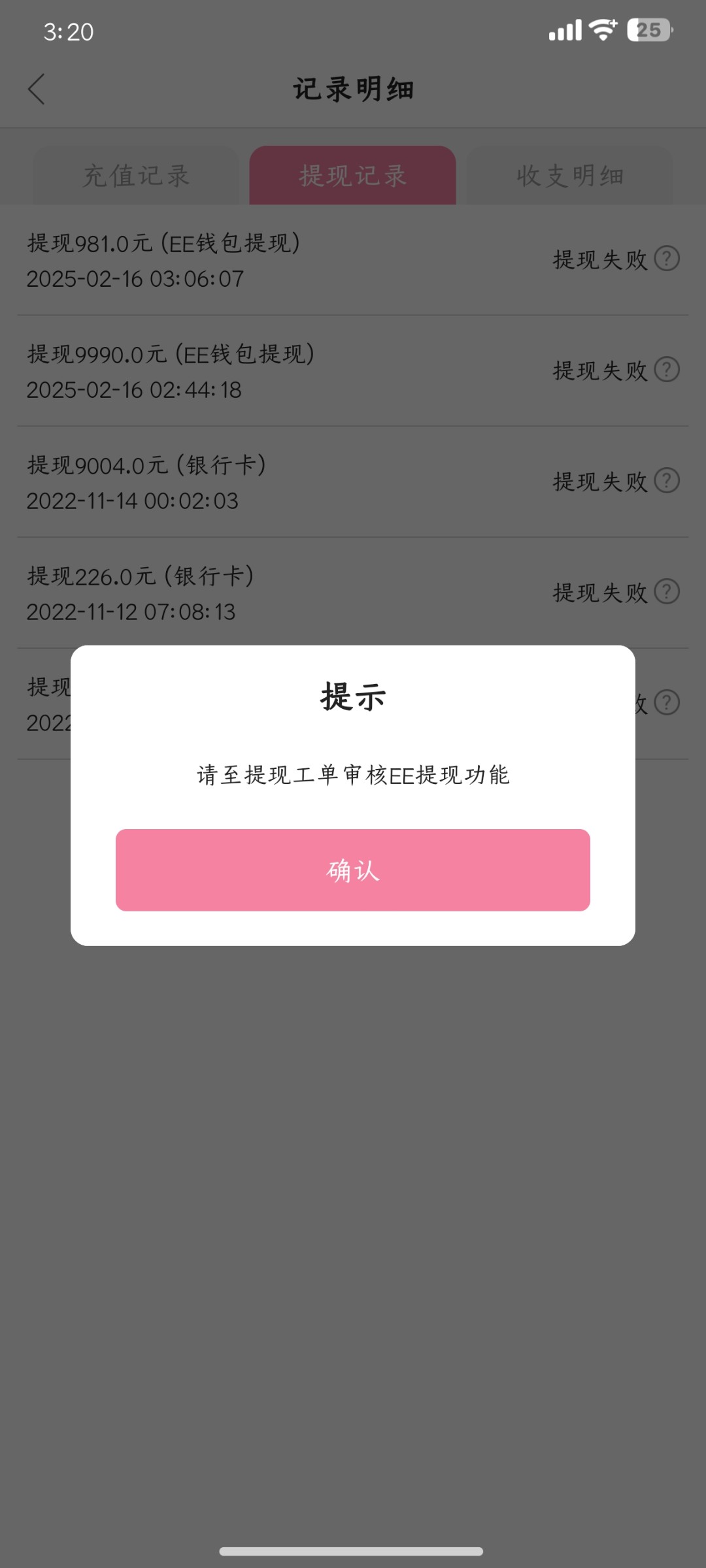Tap question mark beside 提现9004.0元 record
The image size is (706, 1568).
[x=667, y=481]
